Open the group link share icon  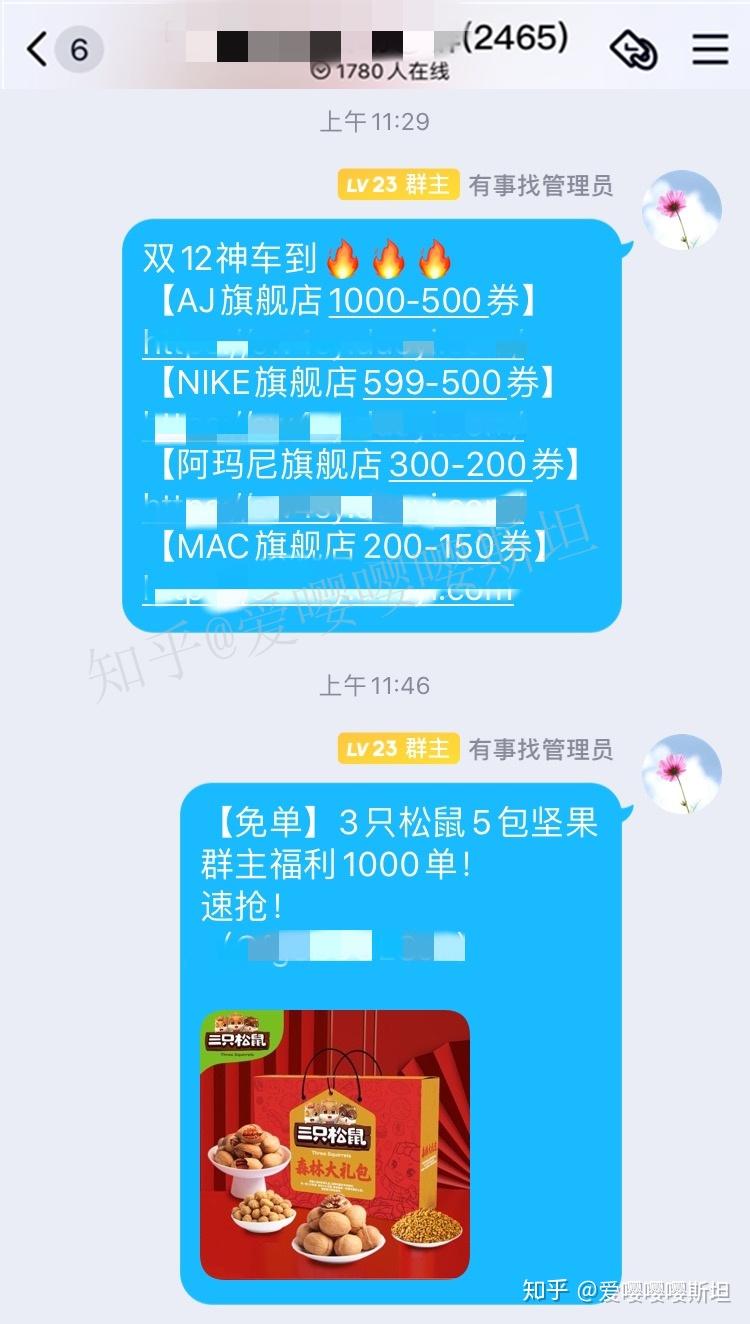pyautogui.click(x=633, y=48)
